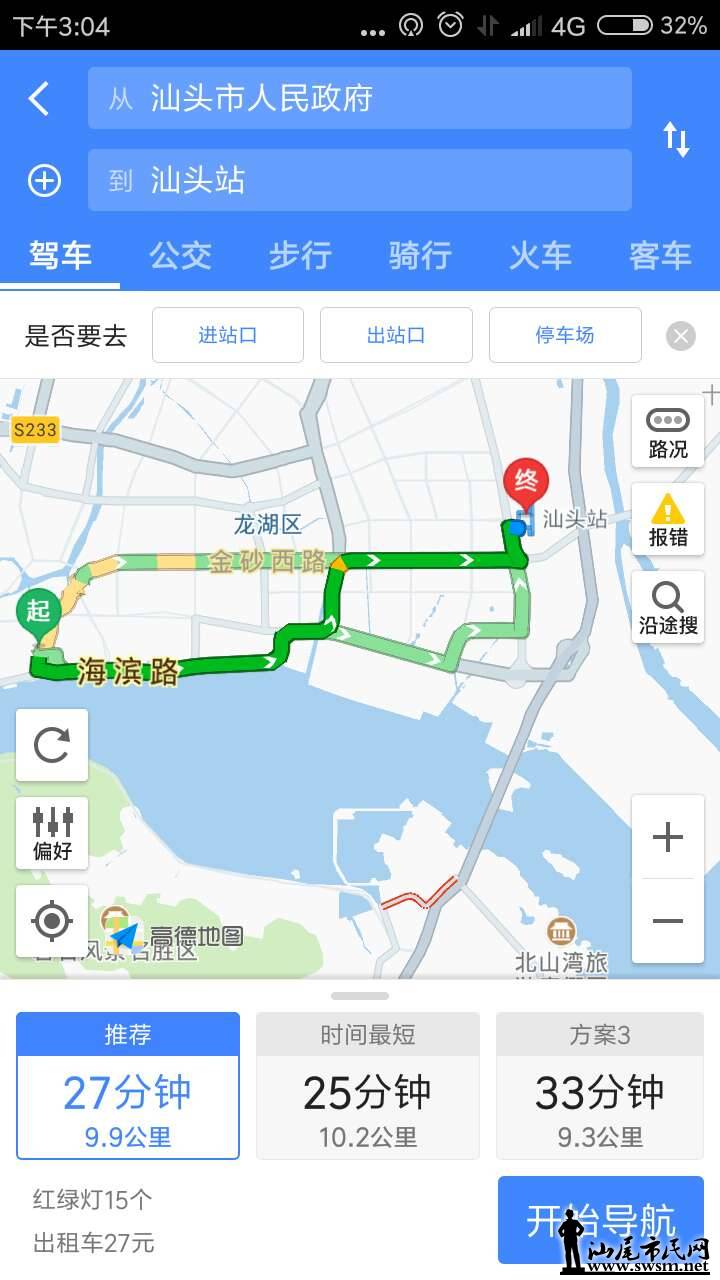
Task: Choose the 停车场 suggestion
Action: pos(565,335)
